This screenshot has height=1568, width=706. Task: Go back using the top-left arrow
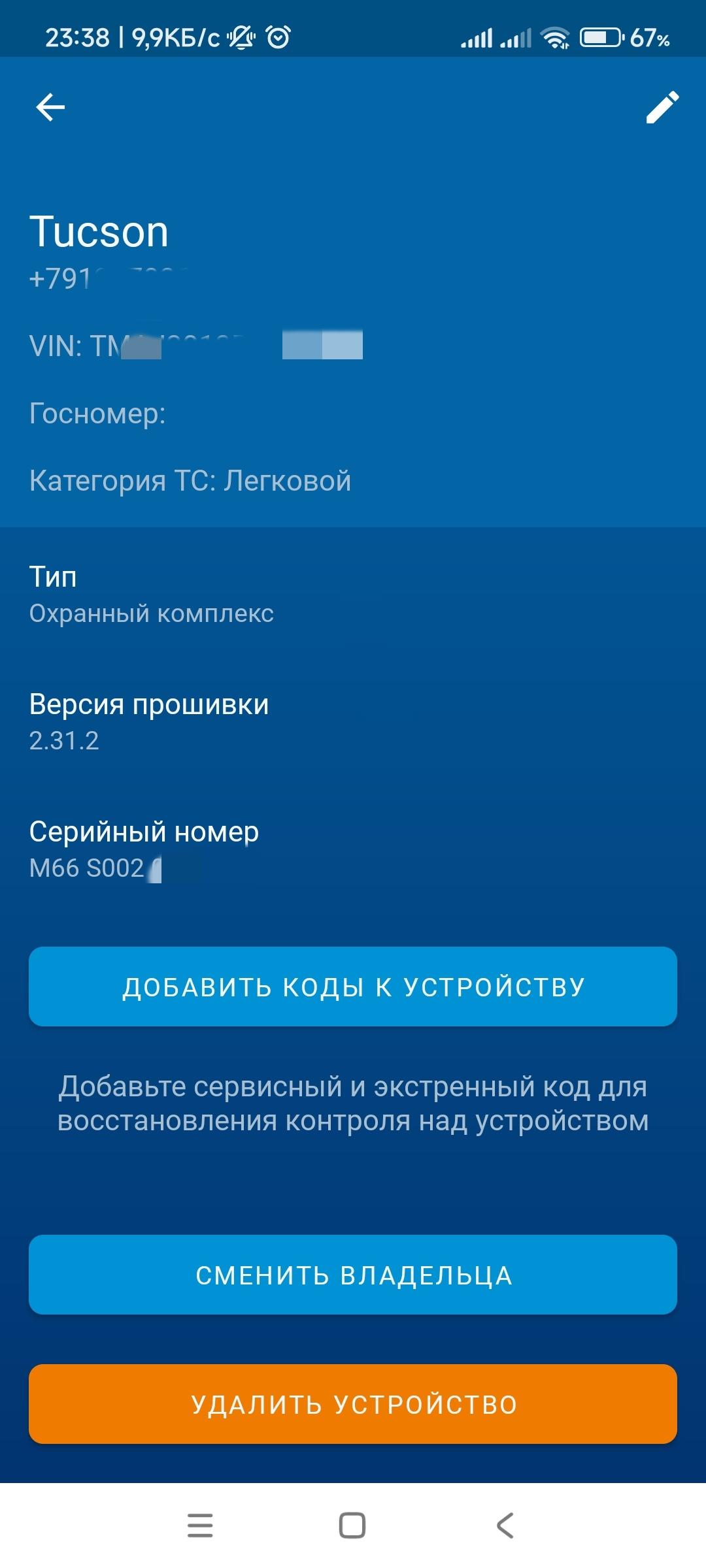(x=50, y=107)
